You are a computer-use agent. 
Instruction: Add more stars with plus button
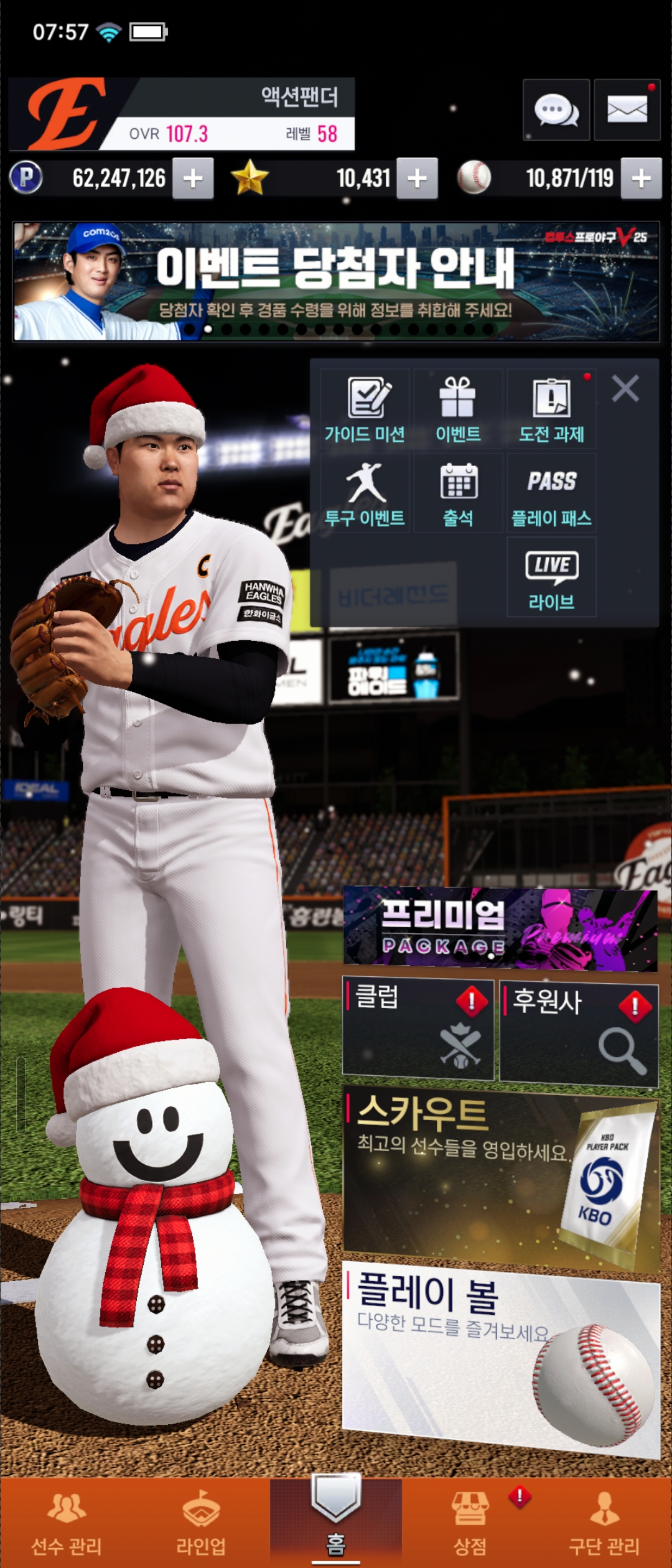point(417,179)
